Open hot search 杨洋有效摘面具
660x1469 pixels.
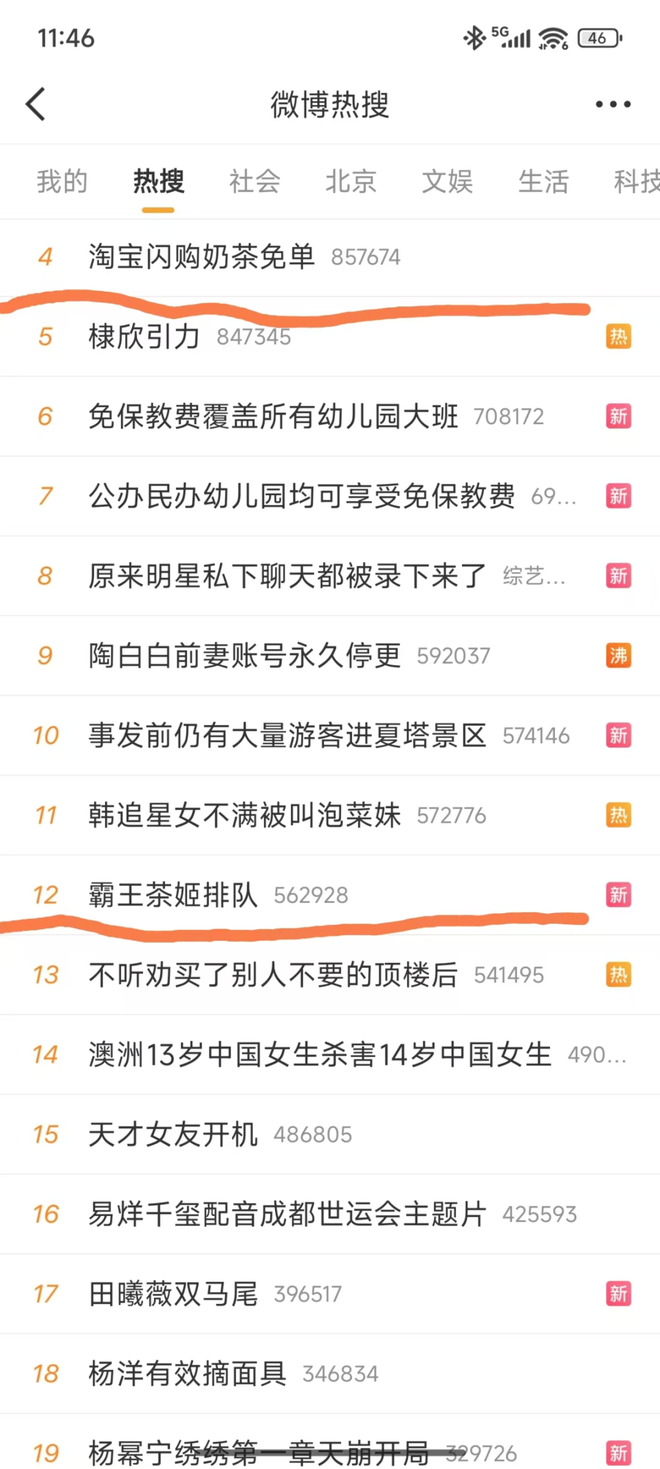(187, 1374)
